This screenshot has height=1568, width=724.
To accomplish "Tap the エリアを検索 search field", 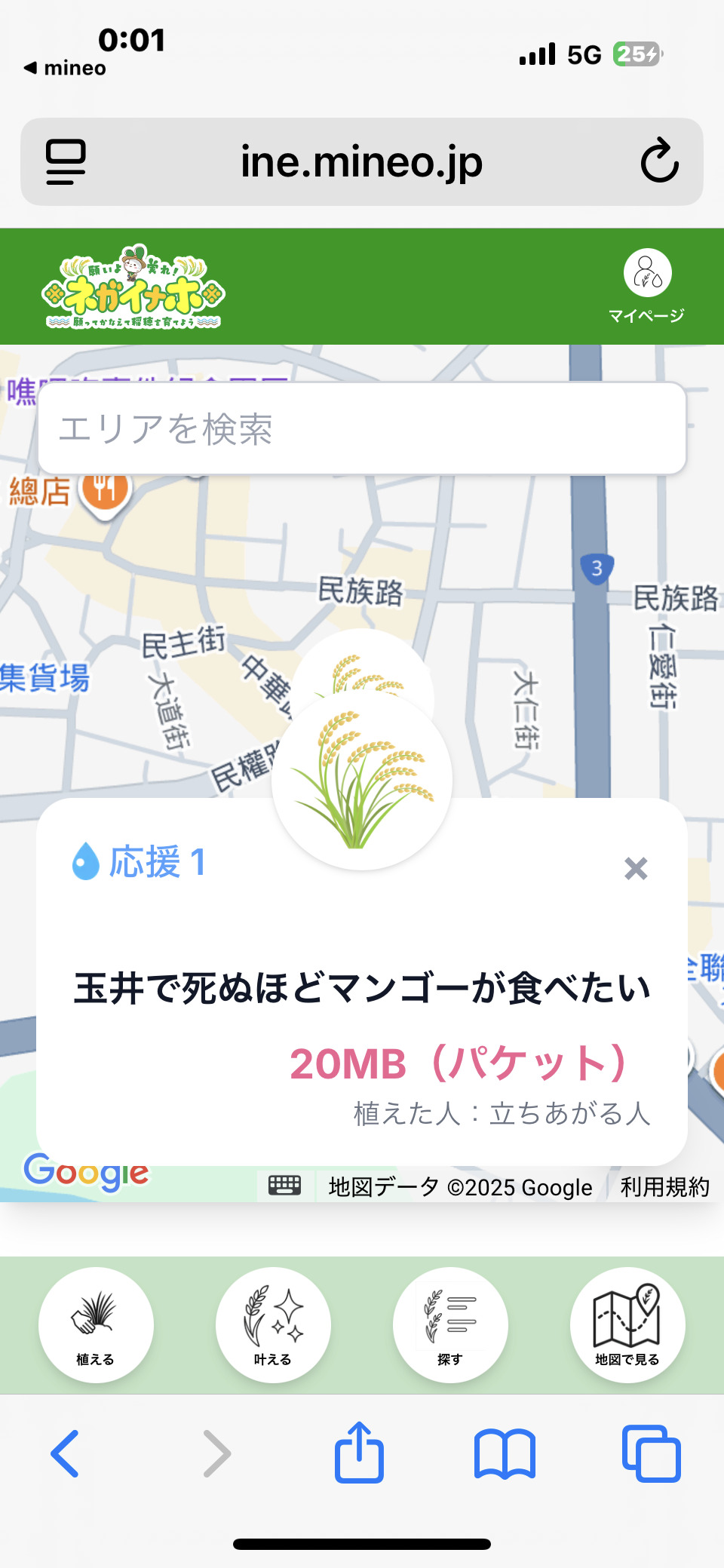I will pos(362,428).
